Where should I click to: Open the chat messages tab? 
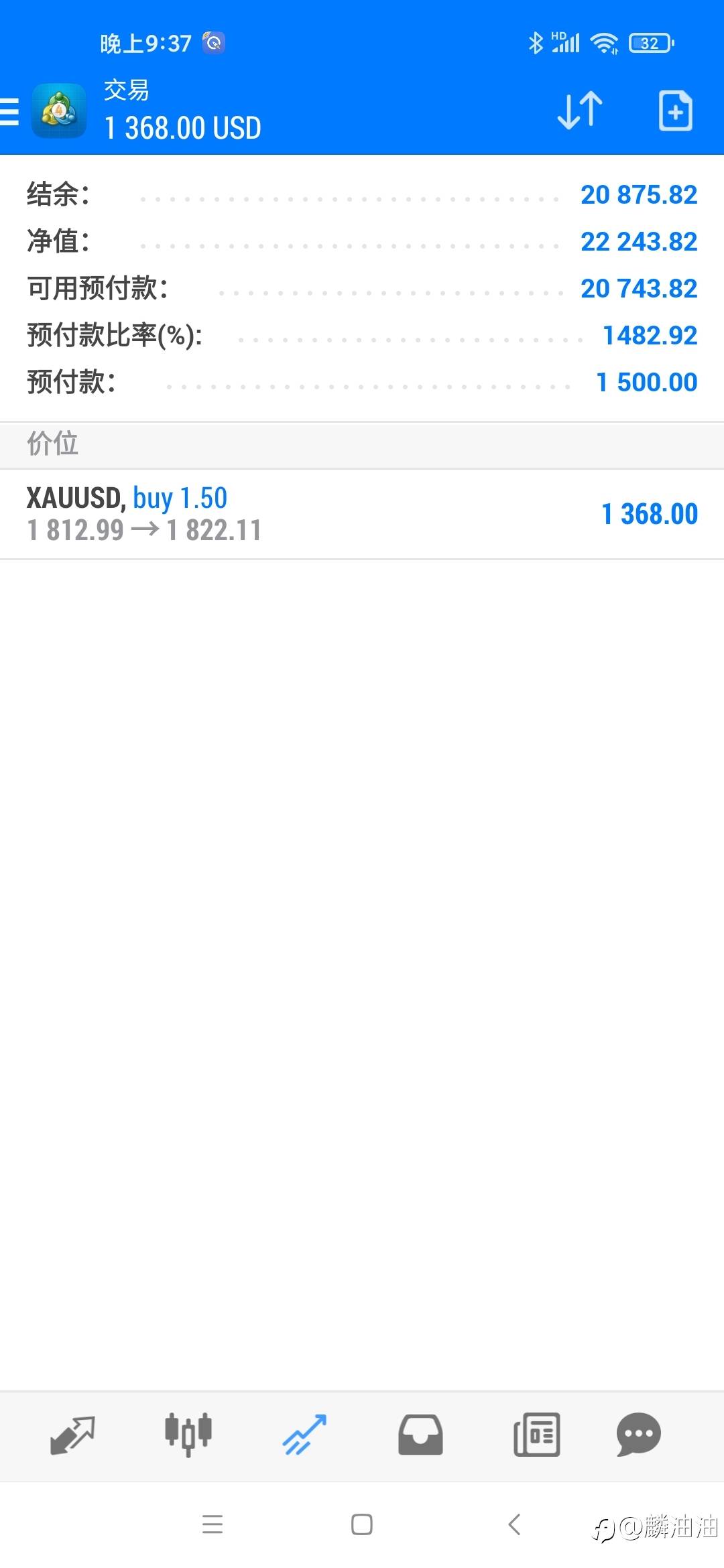tap(639, 1435)
